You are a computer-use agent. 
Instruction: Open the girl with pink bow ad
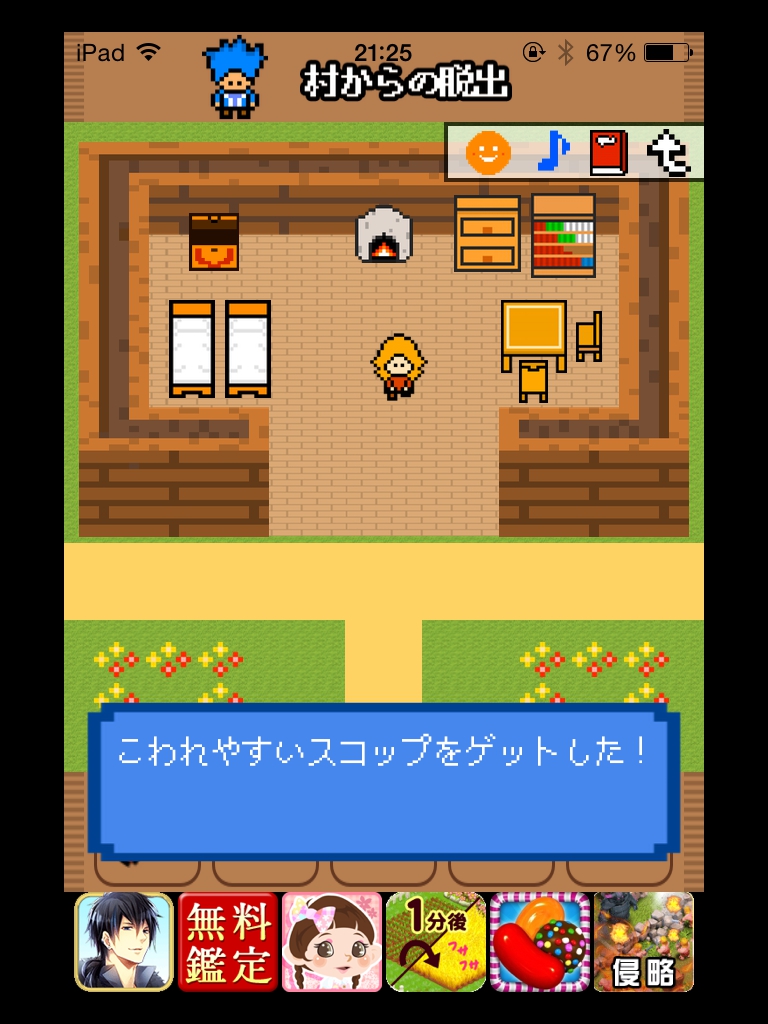332,942
